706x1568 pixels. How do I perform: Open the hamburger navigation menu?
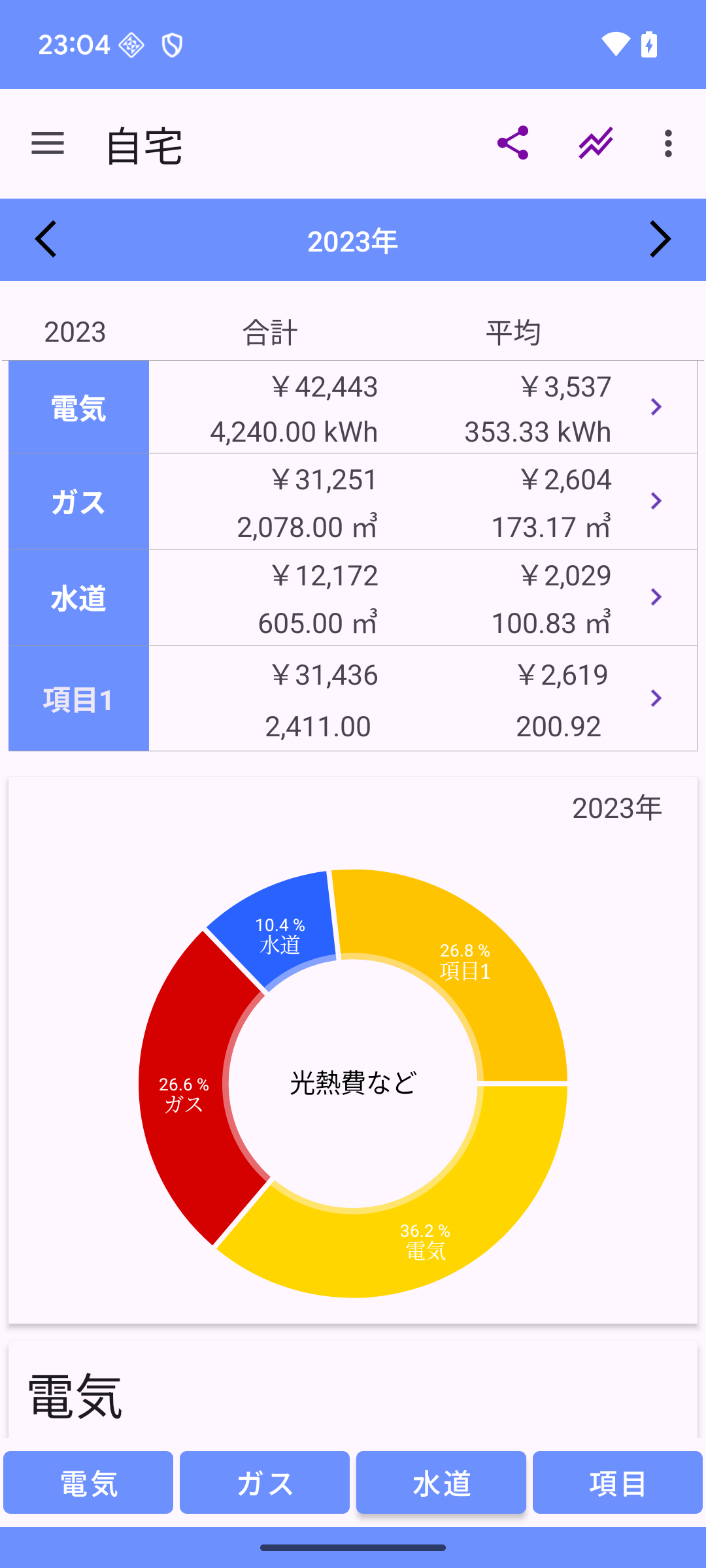coord(48,143)
